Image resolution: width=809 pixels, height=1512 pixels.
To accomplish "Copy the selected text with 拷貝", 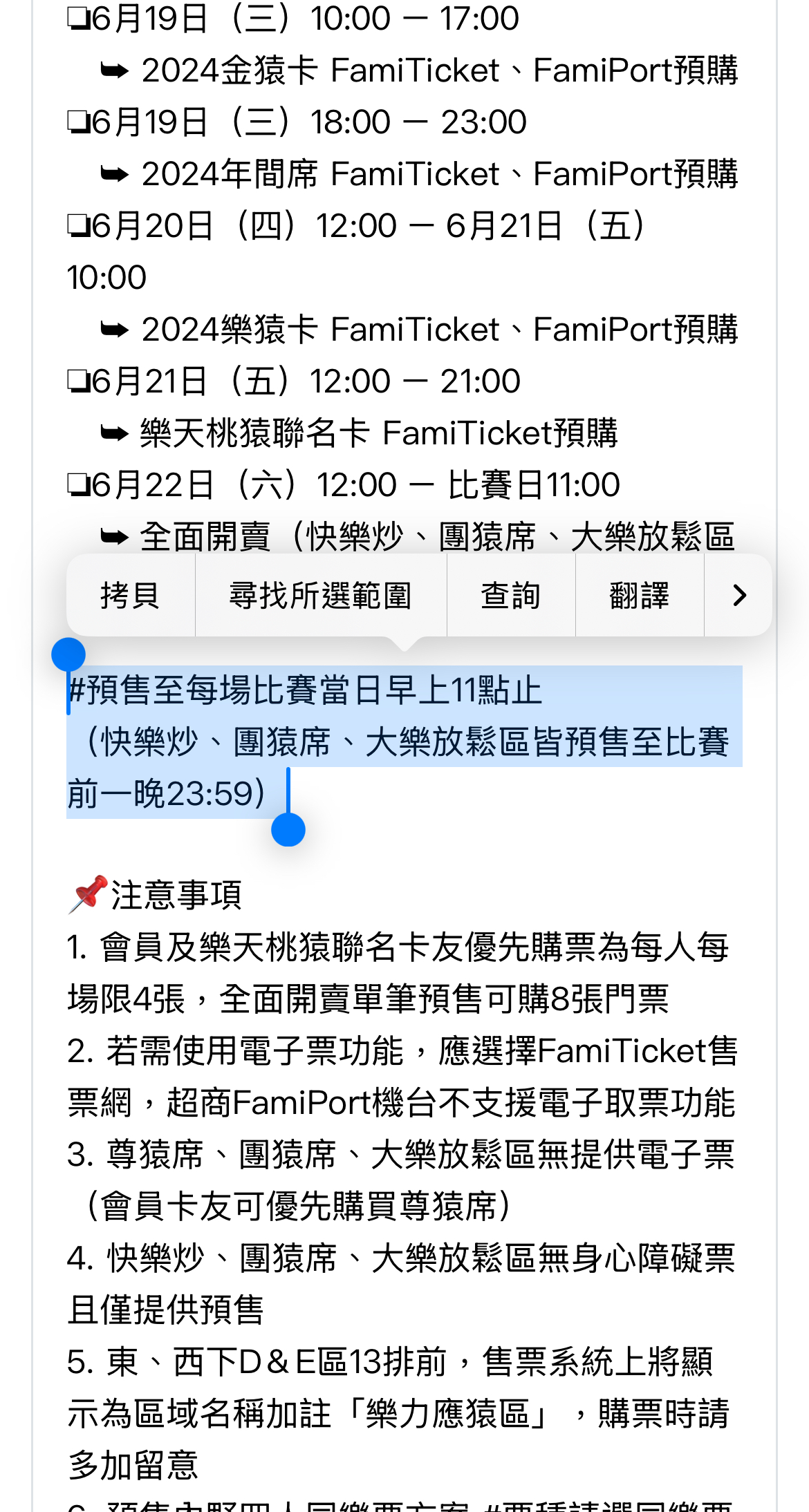I will (x=130, y=595).
